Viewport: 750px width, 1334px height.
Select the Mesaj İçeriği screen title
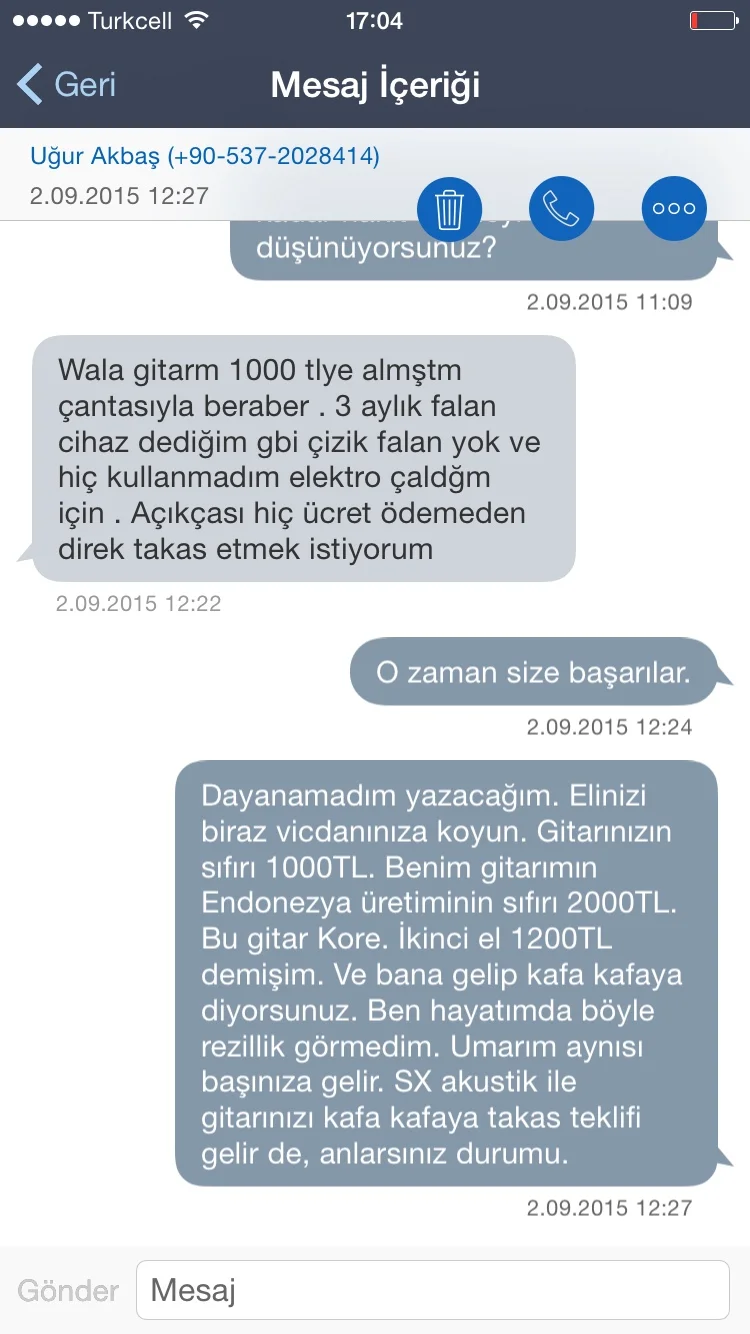coord(375,85)
